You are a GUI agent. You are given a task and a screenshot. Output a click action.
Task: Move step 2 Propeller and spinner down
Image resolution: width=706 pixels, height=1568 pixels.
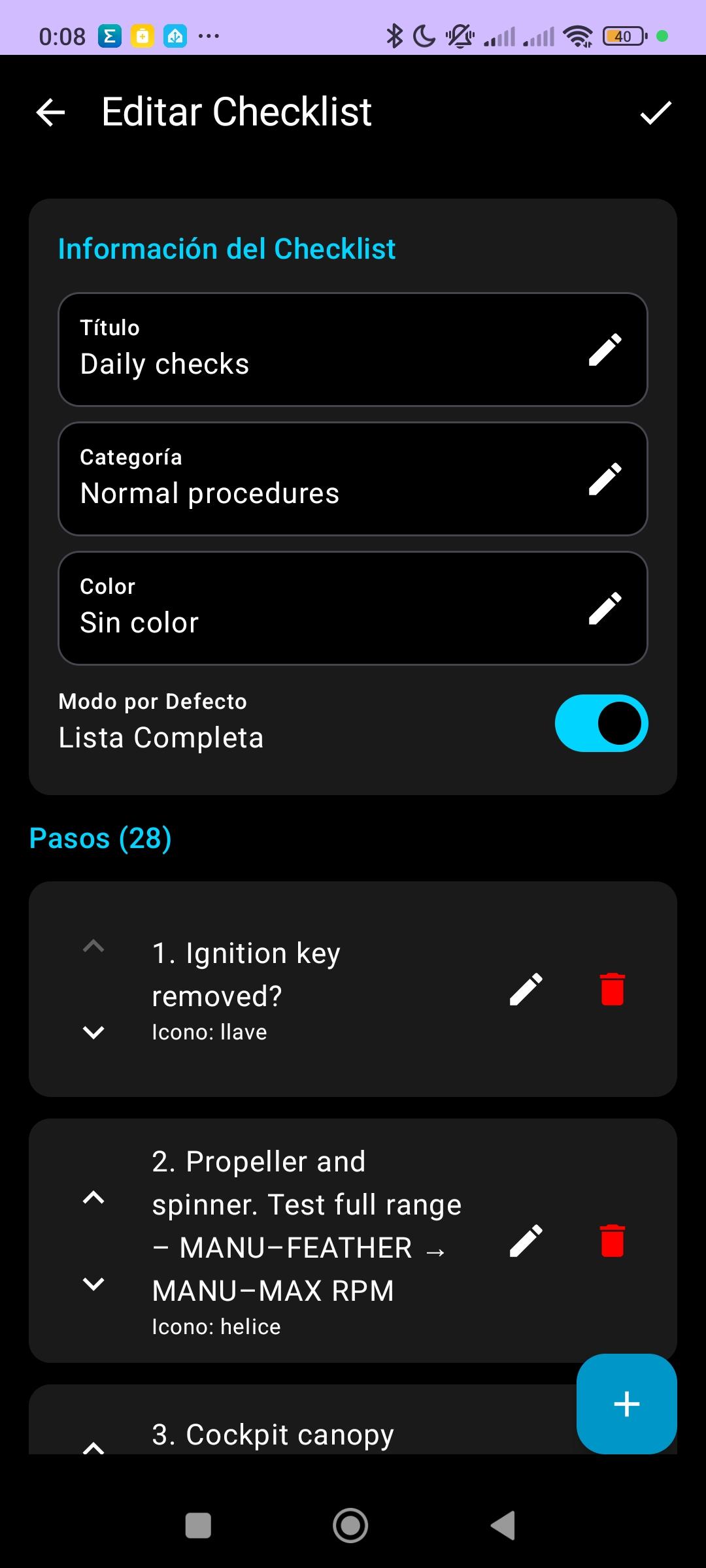[x=93, y=1284]
